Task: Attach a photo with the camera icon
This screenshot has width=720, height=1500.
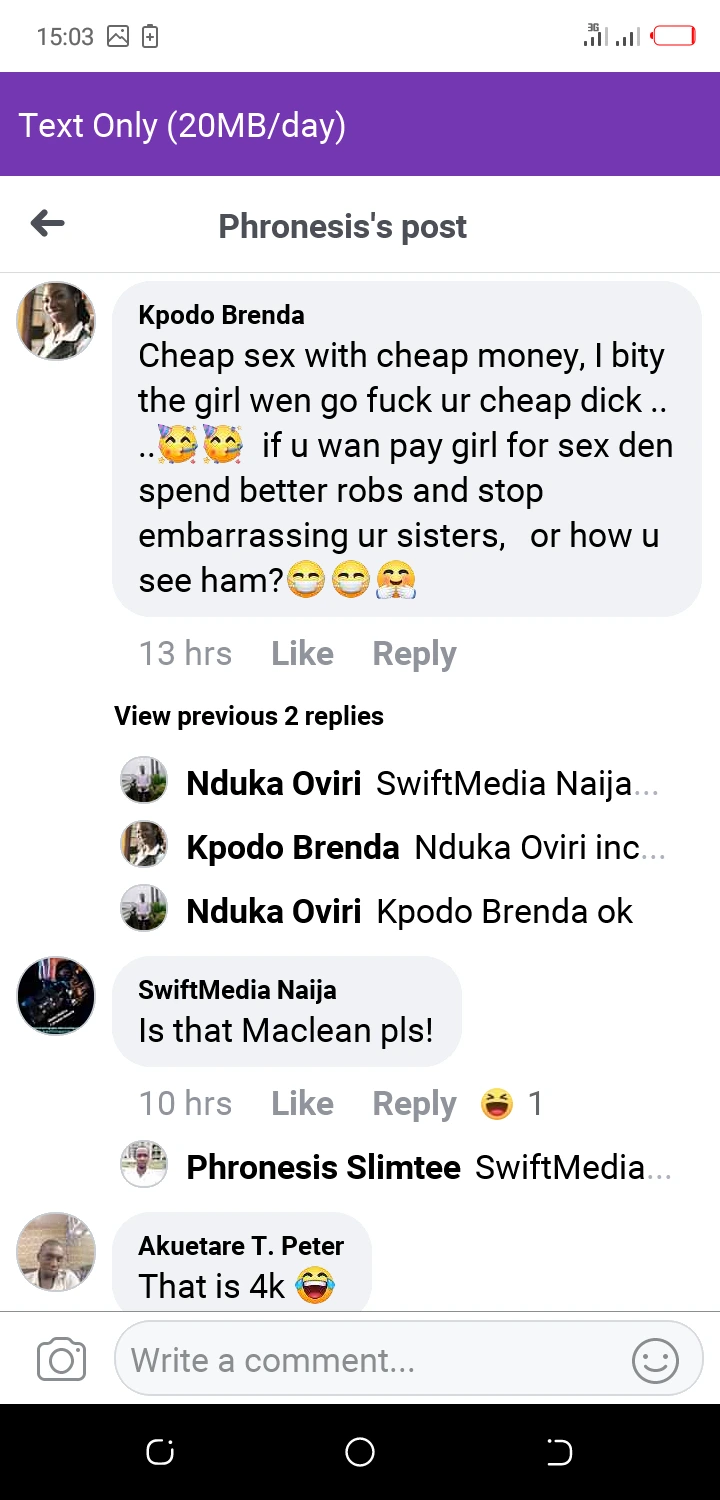Action: (61, 1360)
